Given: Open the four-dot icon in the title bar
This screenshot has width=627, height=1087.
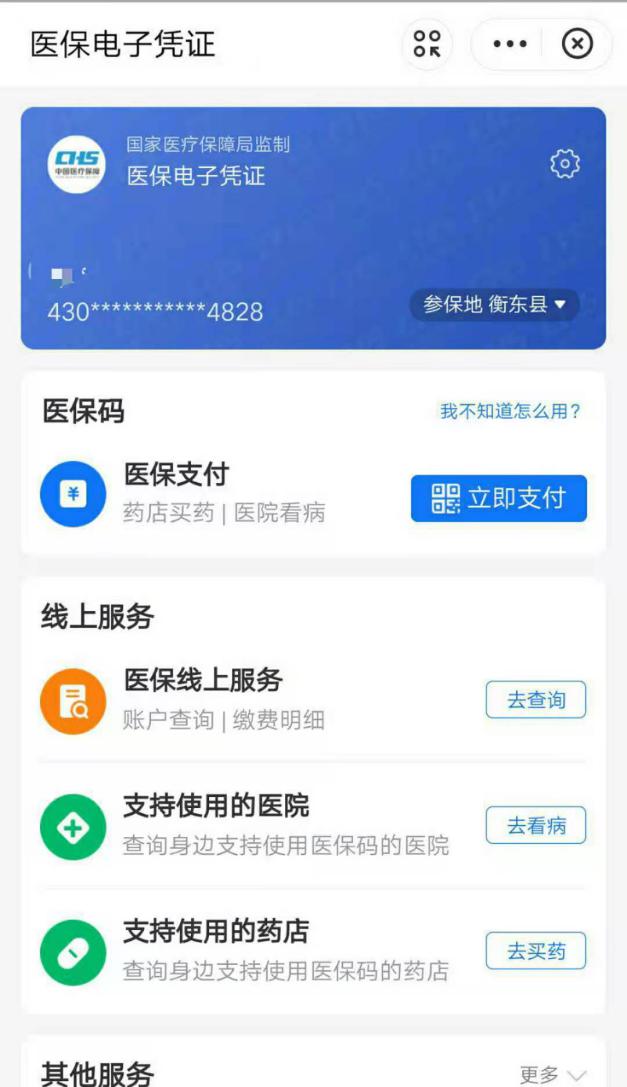Looking at the screenshot, I should pos(427,45).
